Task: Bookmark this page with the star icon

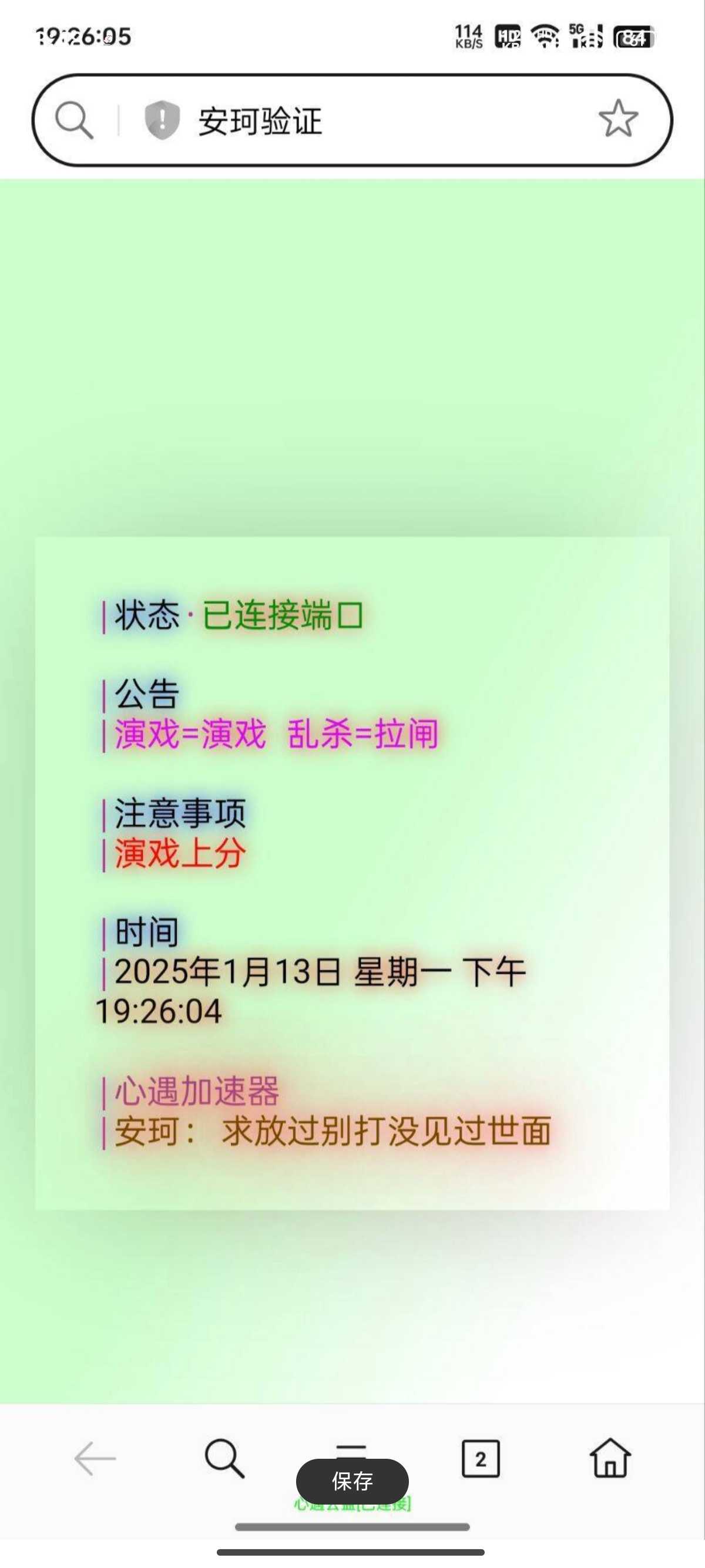Action: (x=617, y=119)
